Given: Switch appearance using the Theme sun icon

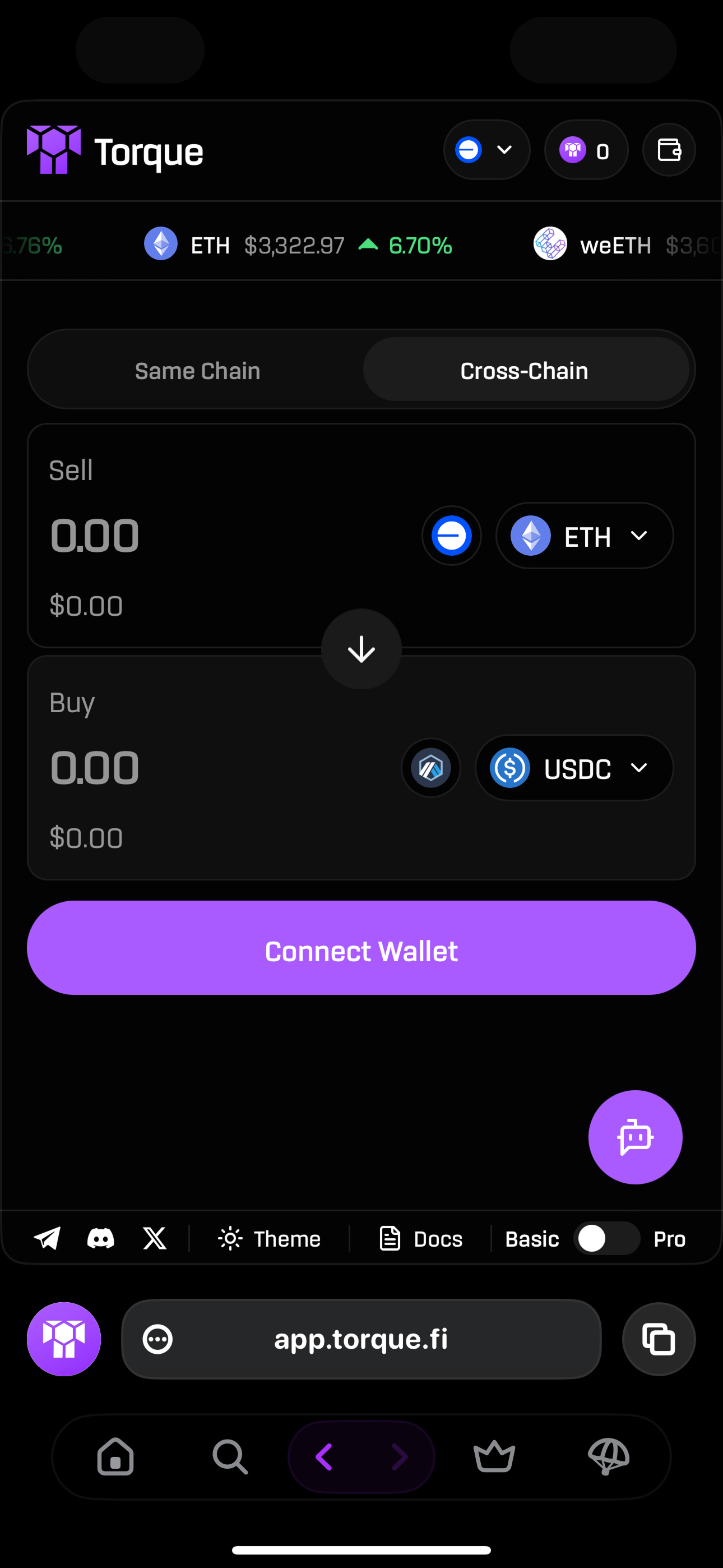Looking at the screenshot, I should tap(230, 1238).
